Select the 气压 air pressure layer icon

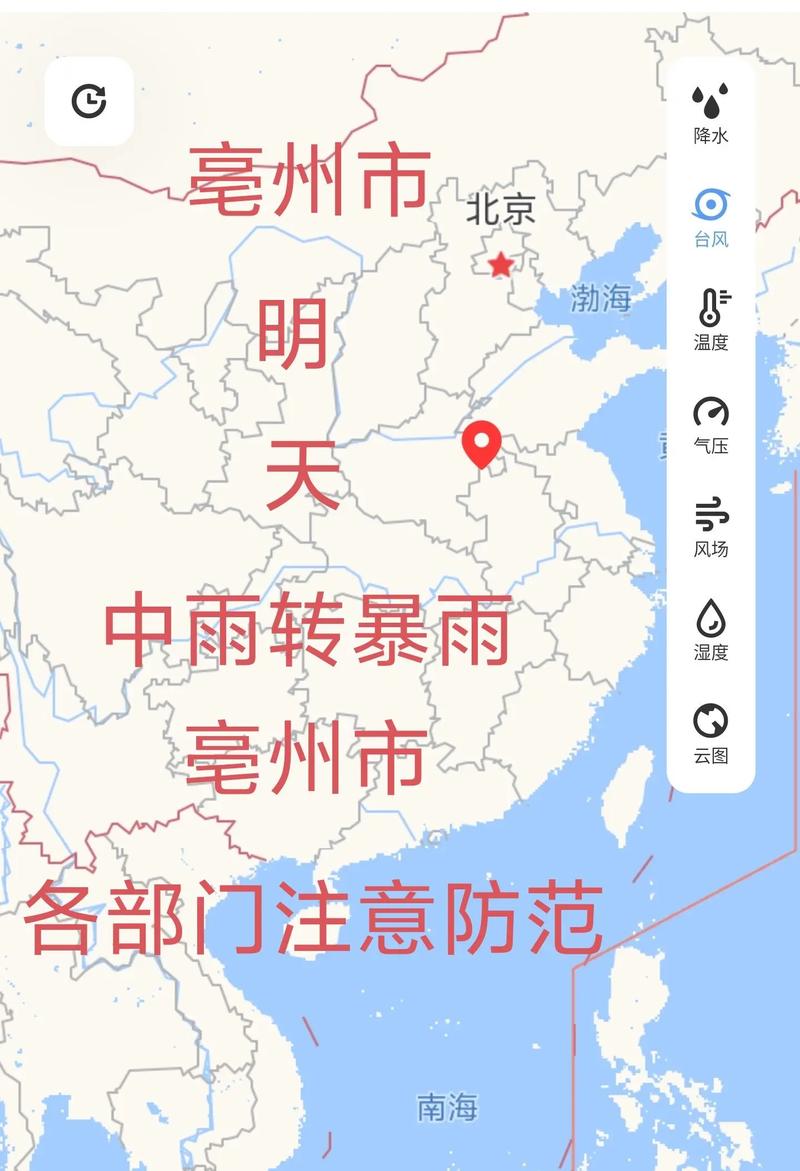(x=710, y=425)
